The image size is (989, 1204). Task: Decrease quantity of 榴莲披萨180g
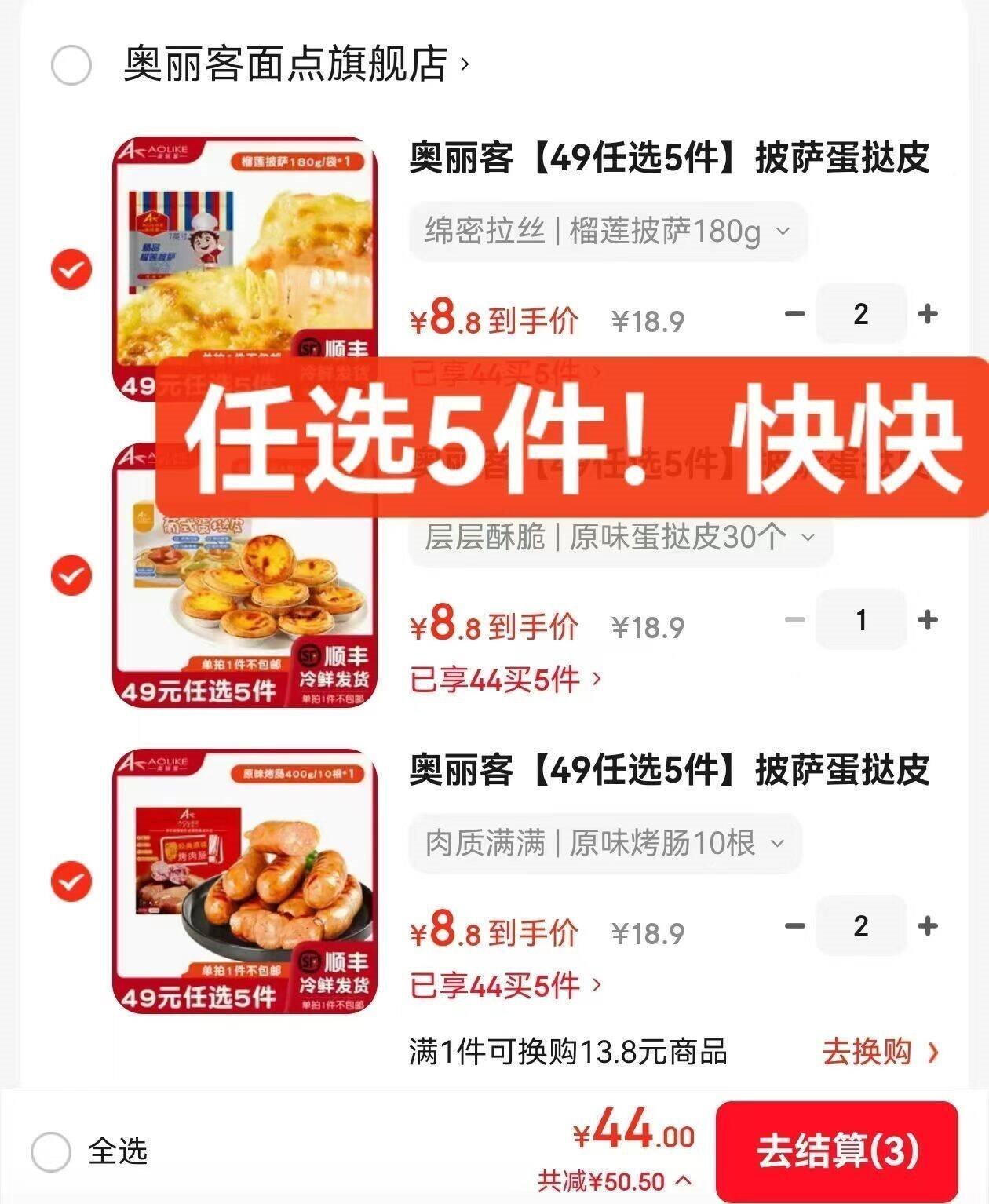(795, 314)
